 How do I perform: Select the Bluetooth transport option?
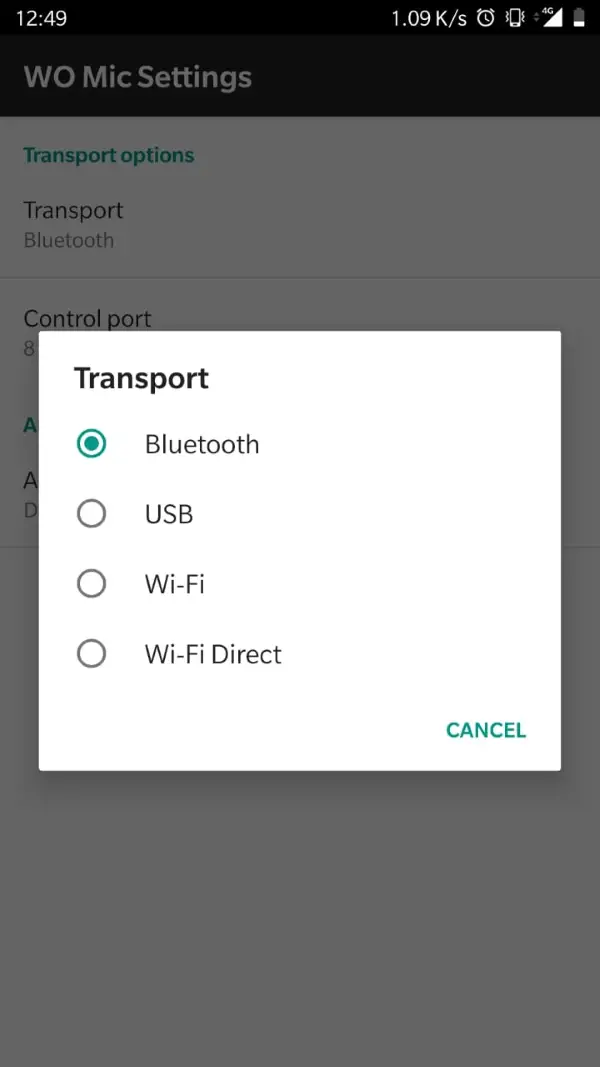299,444
